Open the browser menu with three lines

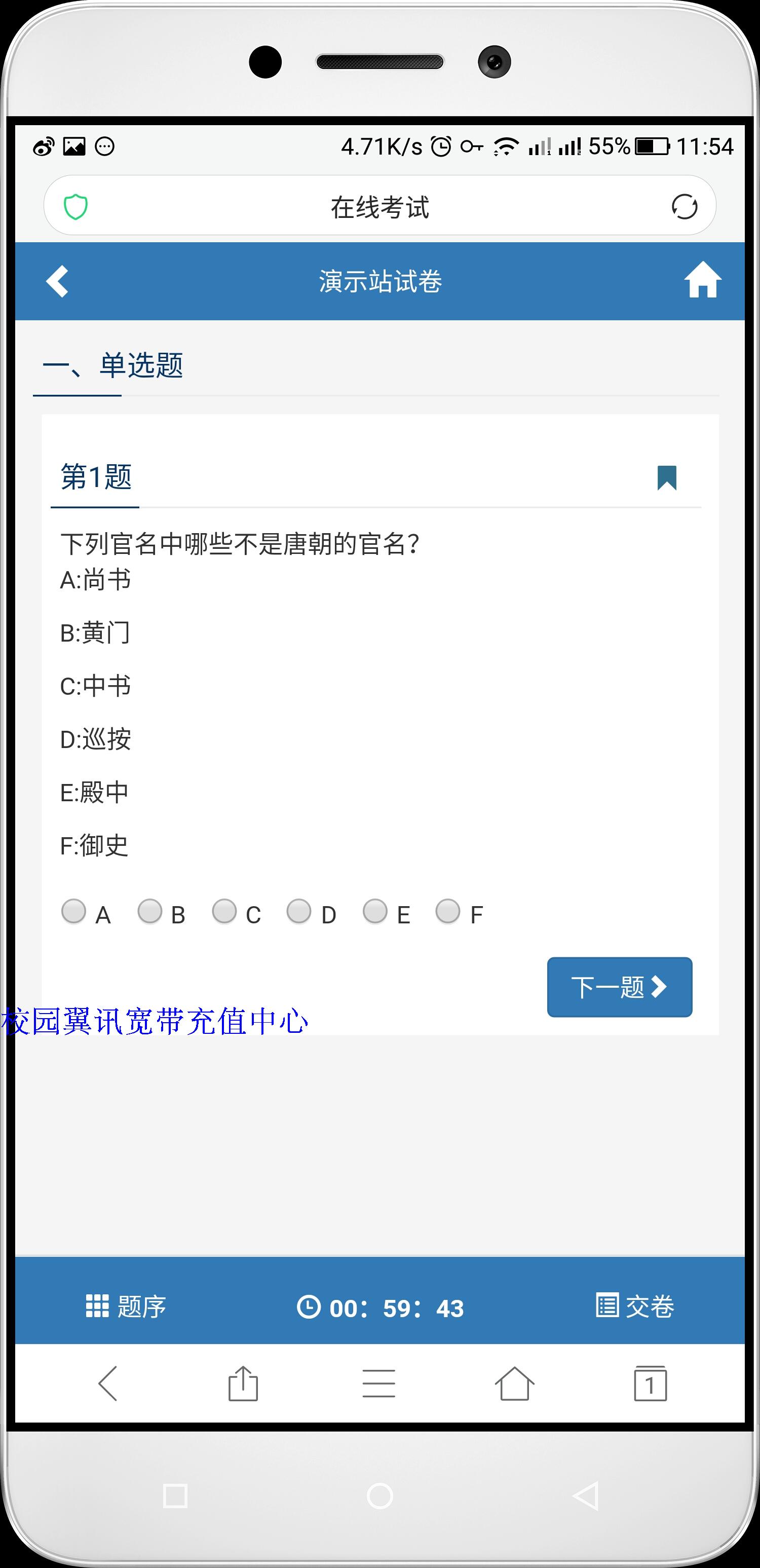[x=378, y=1383]
